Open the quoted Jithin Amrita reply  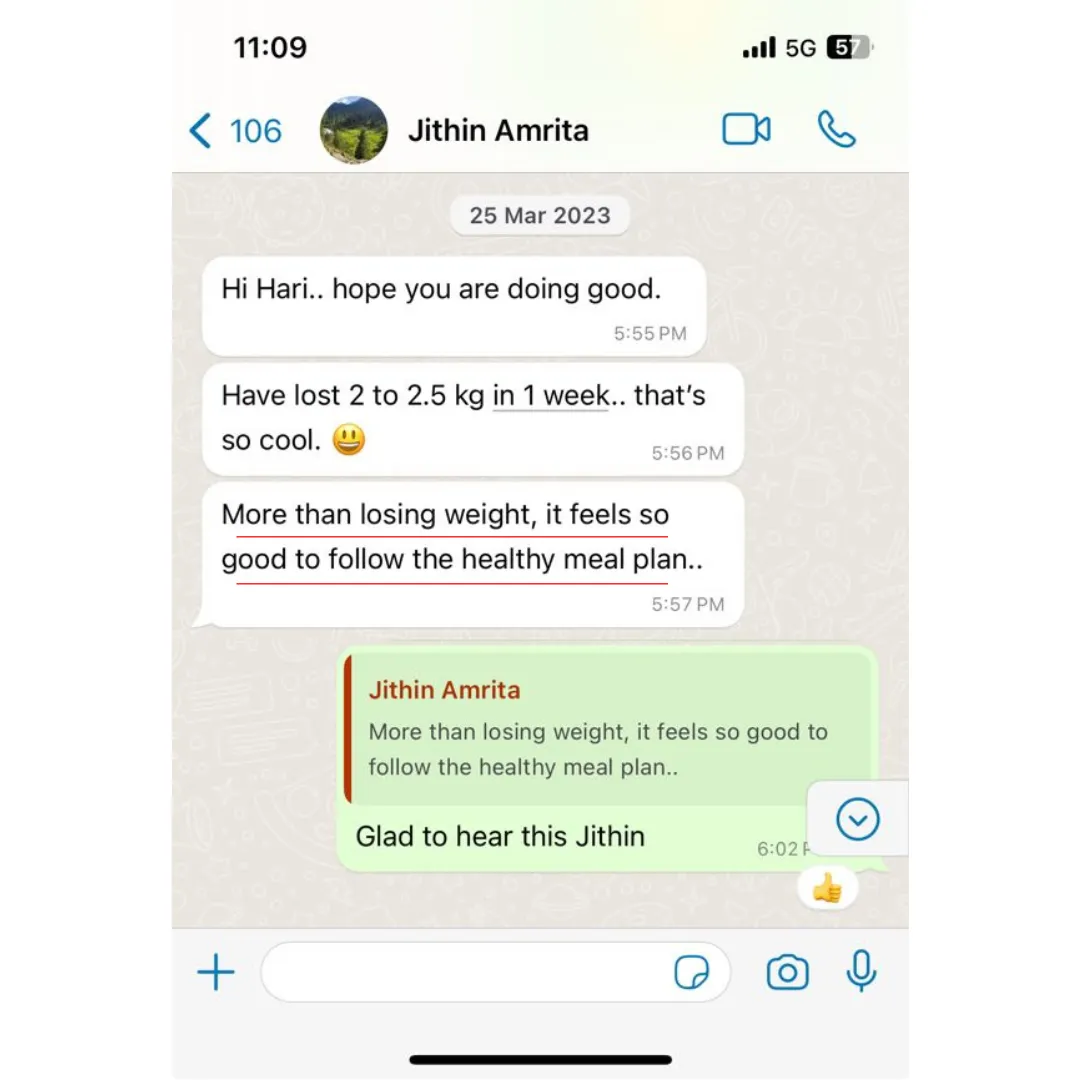(608, 729)
